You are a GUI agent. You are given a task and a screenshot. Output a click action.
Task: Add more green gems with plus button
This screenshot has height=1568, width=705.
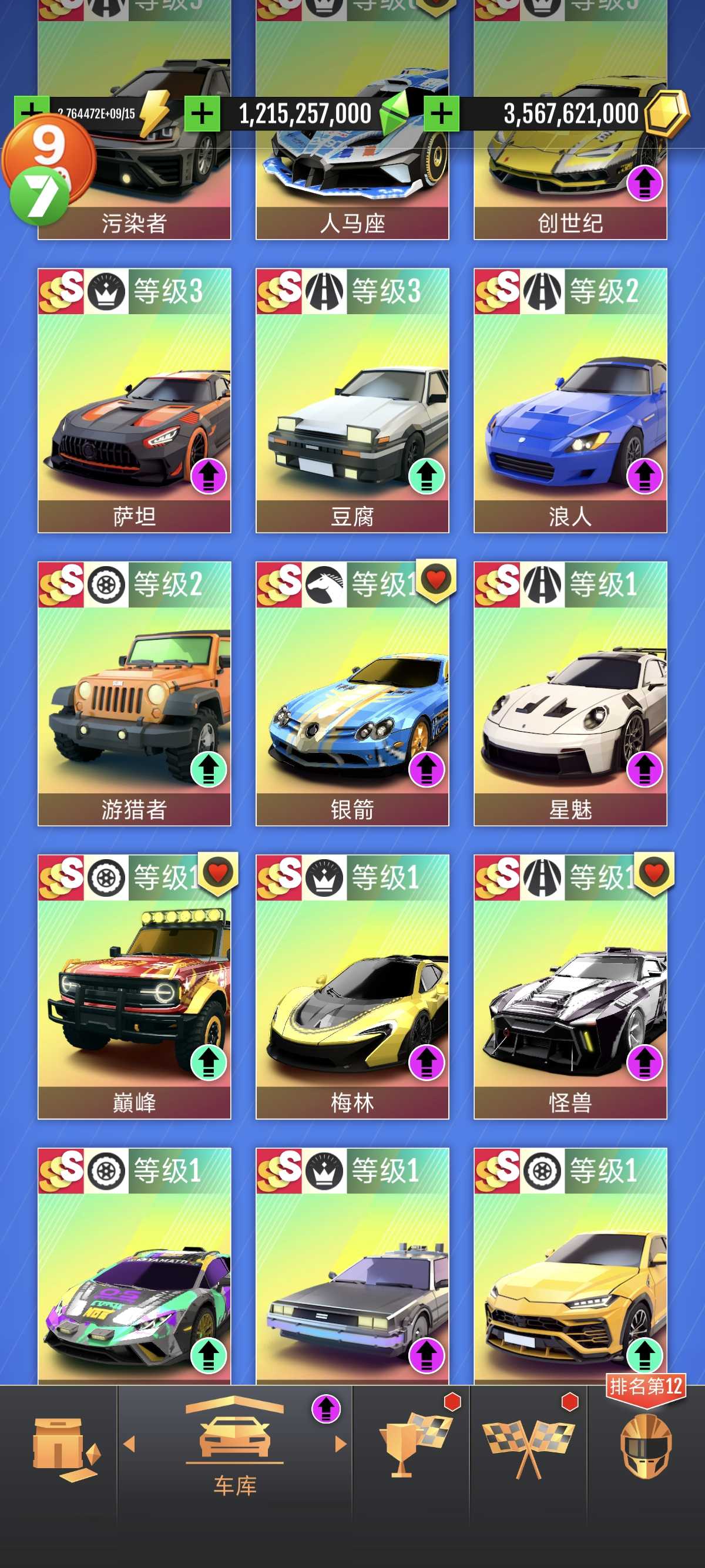pos(202,114)
